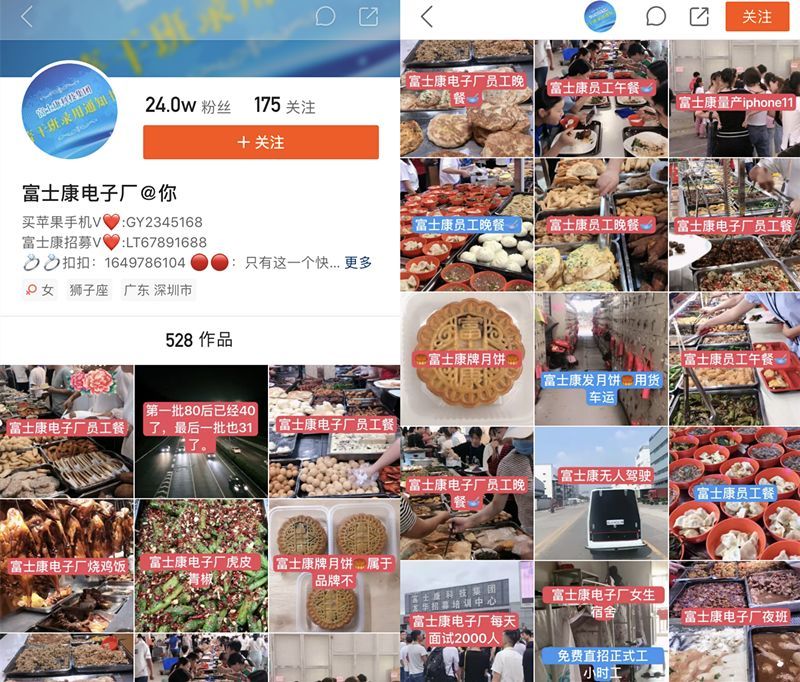This screenshot has width=800, height=682.
Task: Open the 175 关注 following list
Action: pyautogui.click(x=284, y=105)
